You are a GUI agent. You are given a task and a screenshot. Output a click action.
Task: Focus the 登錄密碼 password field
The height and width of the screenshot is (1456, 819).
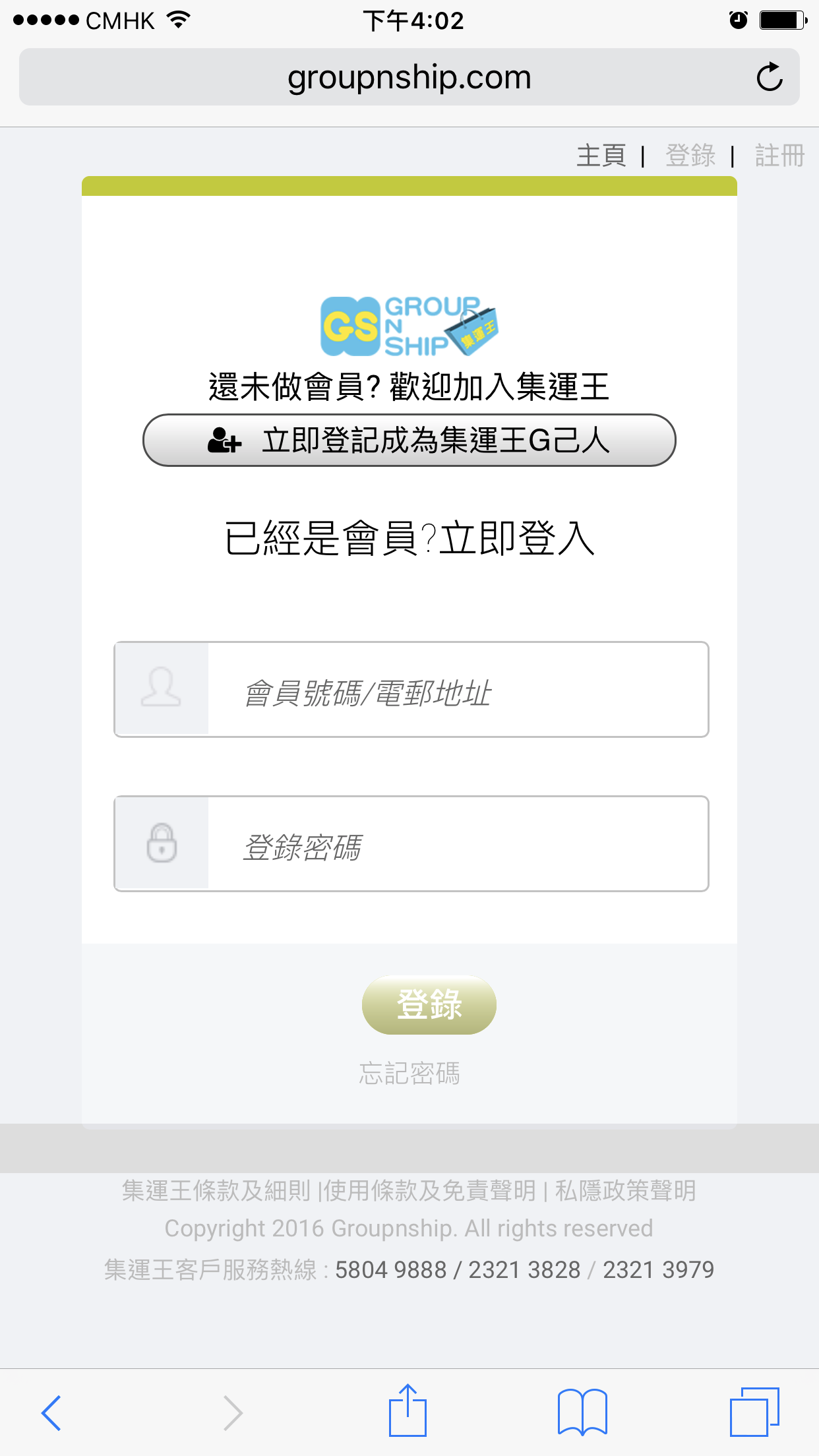411,843
